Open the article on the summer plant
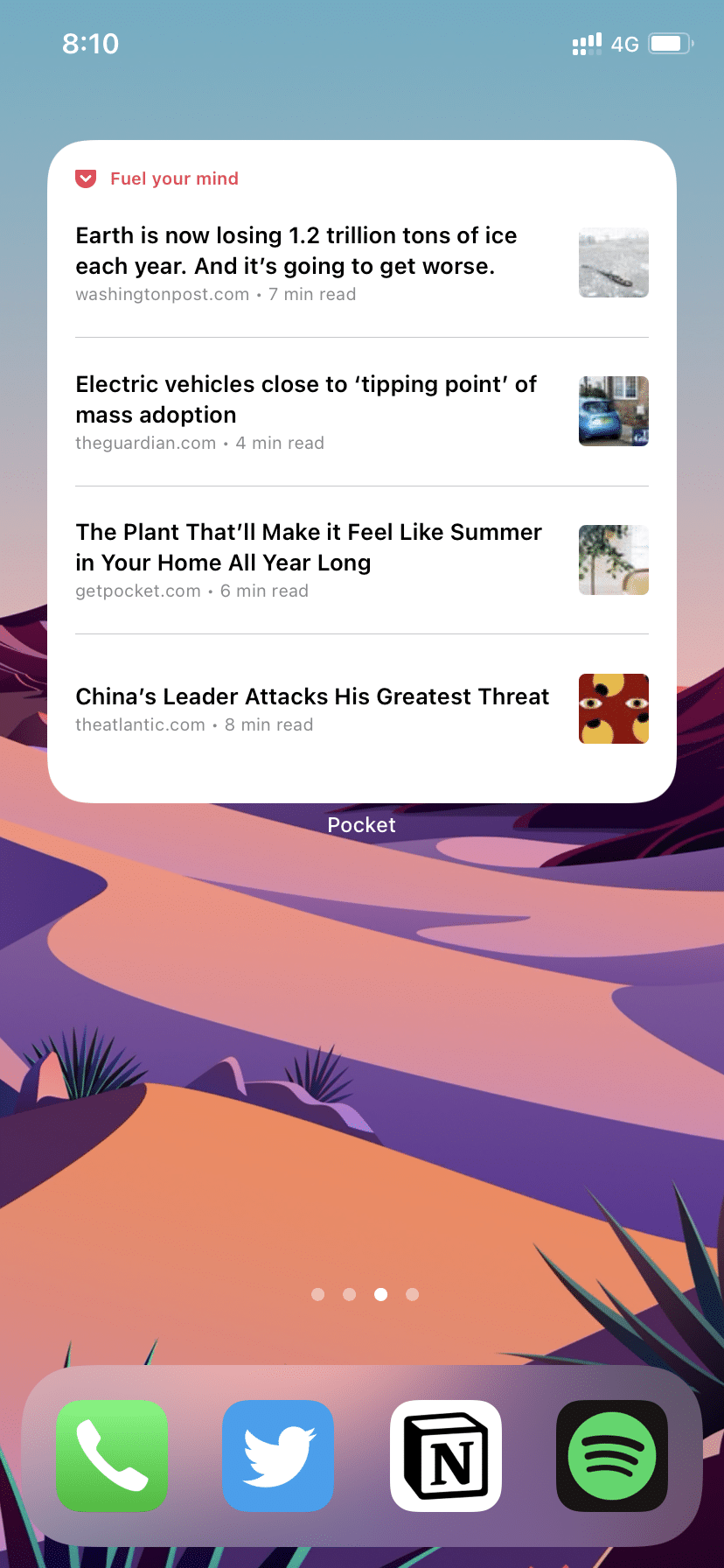This screenshot has height=1568, width=724. click(x=309, y=548)
